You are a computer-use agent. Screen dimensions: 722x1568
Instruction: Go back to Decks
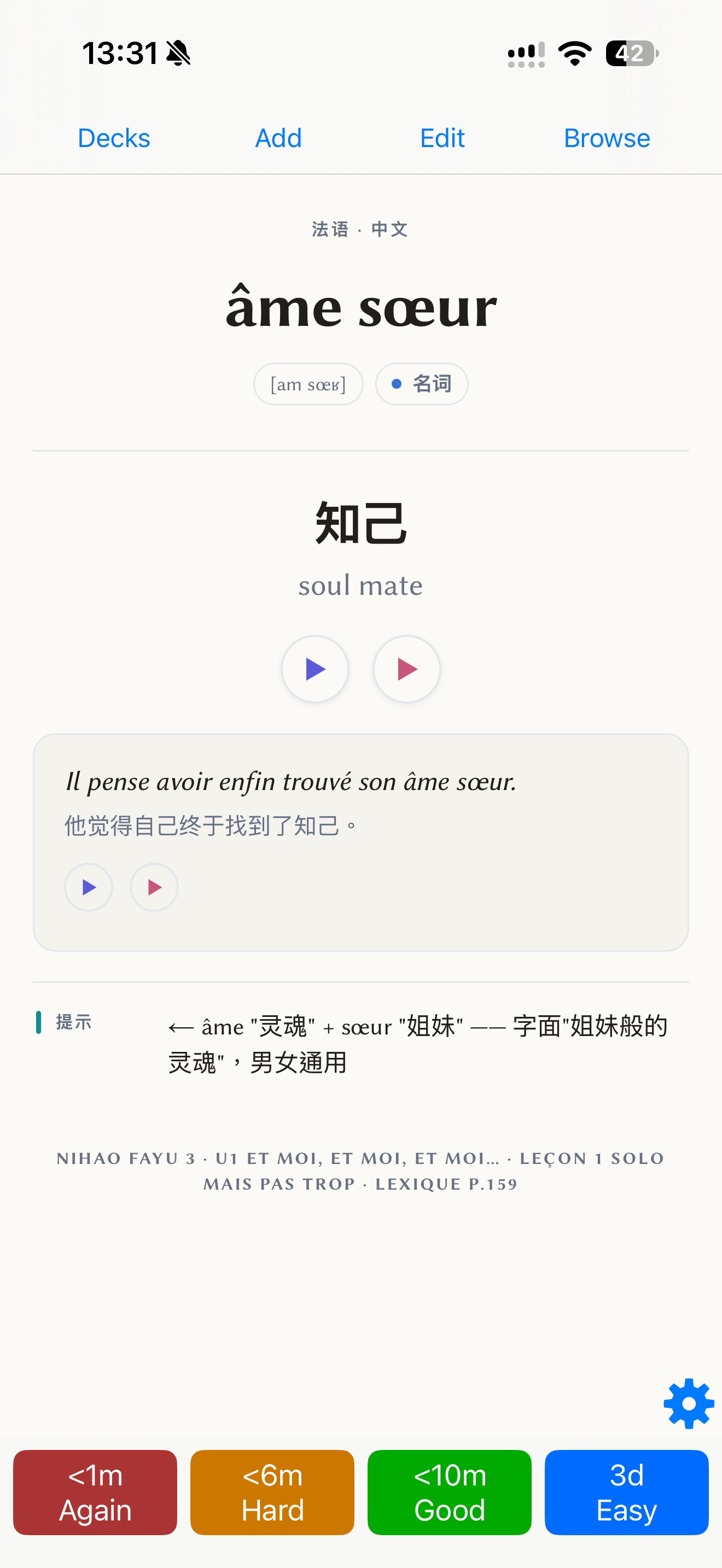(x=114, y=138)
